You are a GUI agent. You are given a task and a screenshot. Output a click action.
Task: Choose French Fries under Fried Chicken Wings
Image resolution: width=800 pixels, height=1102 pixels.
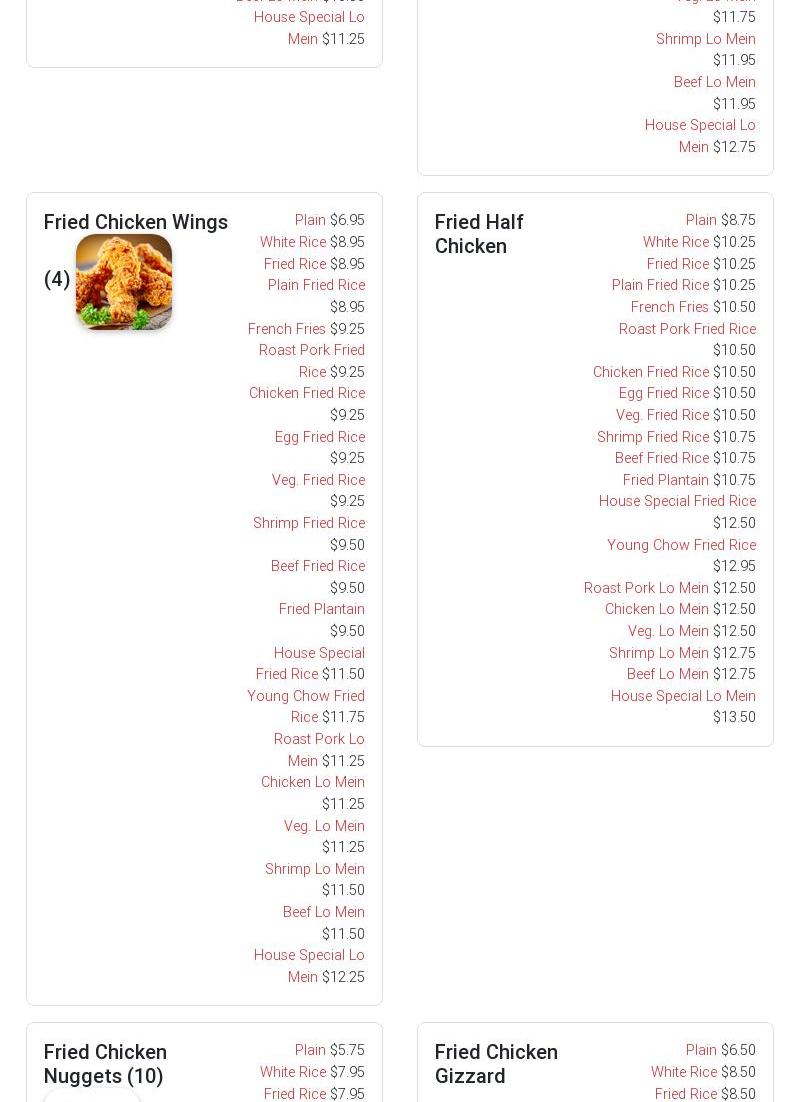click(x=286, y=329)
